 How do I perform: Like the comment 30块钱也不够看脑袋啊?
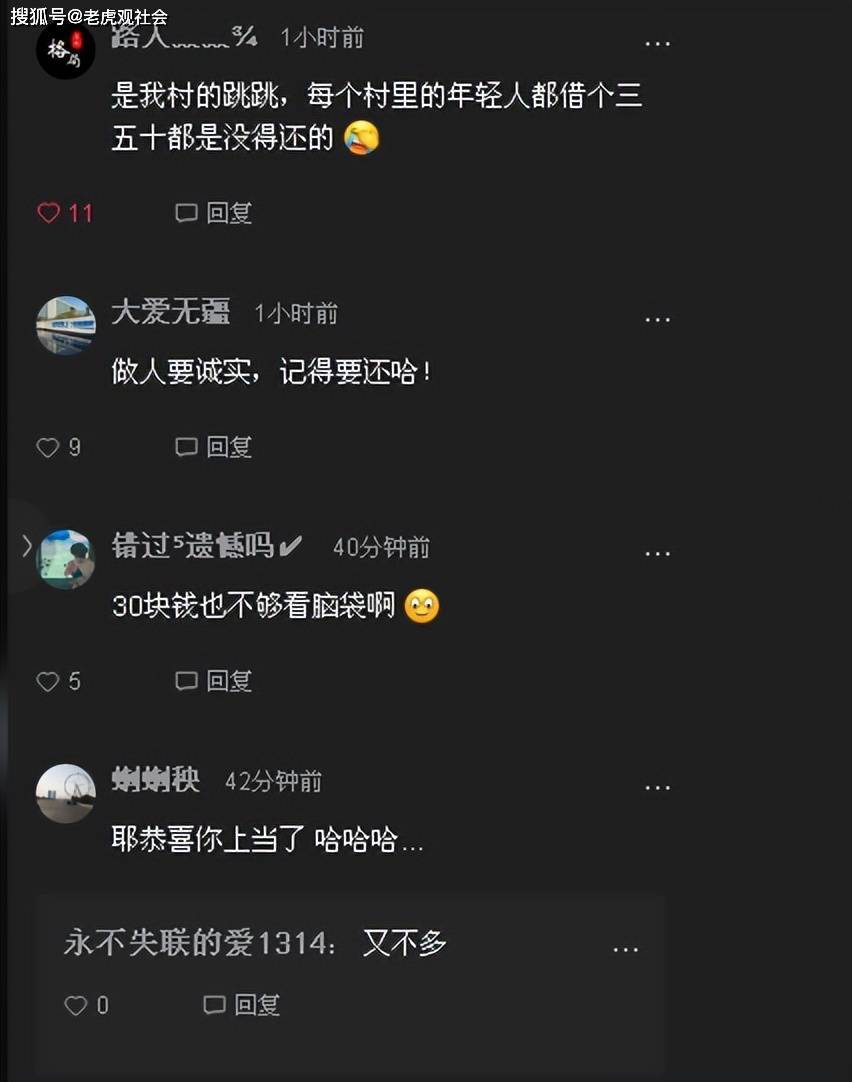click(48, 682)
